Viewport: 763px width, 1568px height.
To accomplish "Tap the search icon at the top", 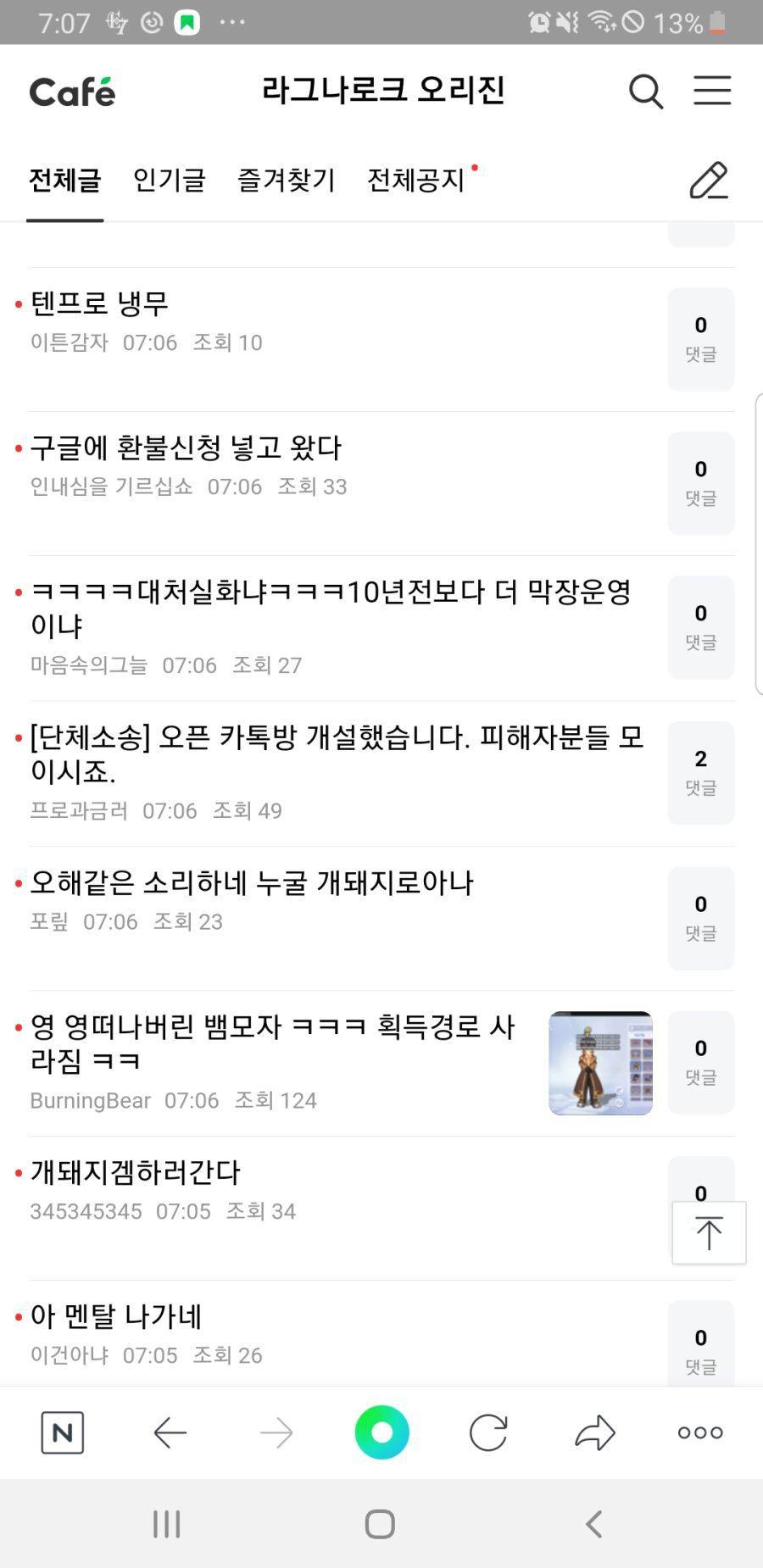I will [x=645, y=92].
